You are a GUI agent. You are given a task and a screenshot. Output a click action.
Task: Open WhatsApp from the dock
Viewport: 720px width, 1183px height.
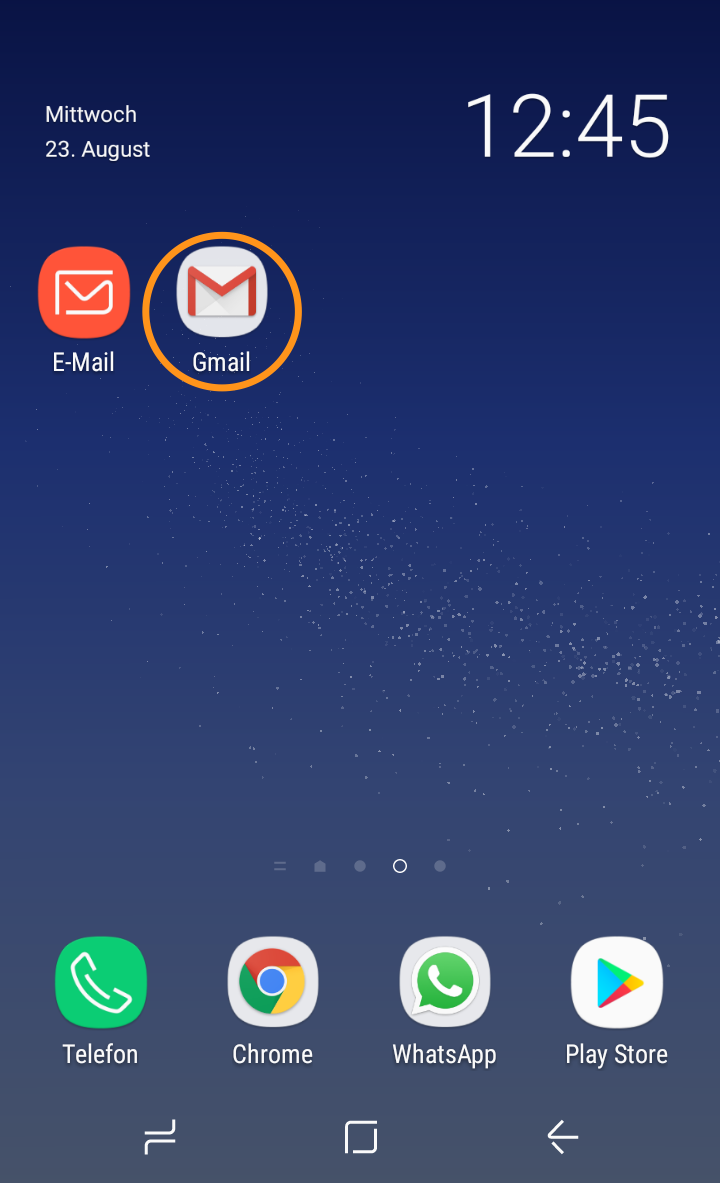pos(444,981)
